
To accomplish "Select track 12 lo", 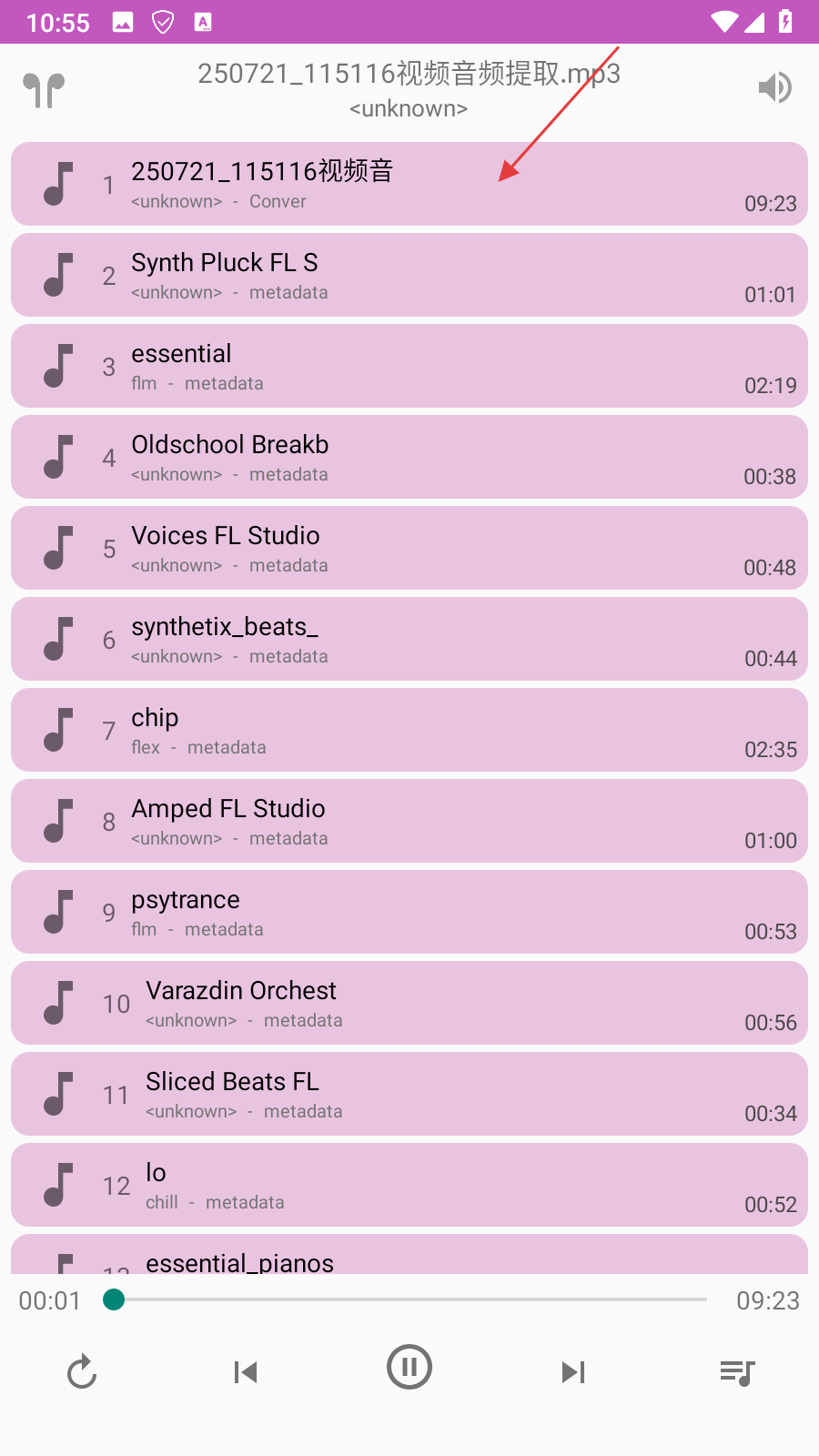I will coord(409,1185).
